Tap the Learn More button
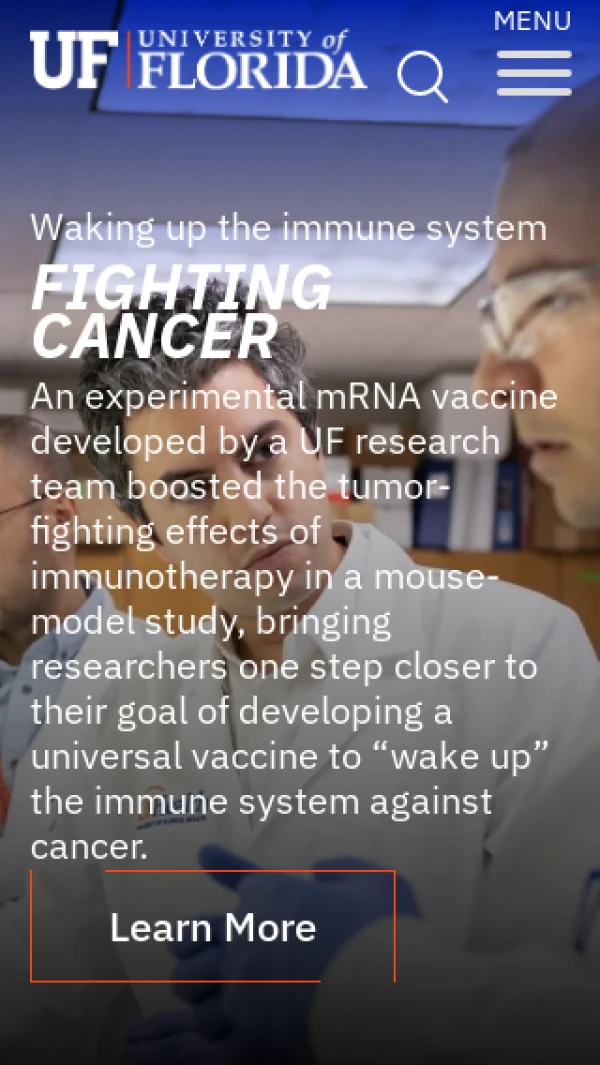The width and height of the screenshot is (600, 1065). [x=213, y=927]
